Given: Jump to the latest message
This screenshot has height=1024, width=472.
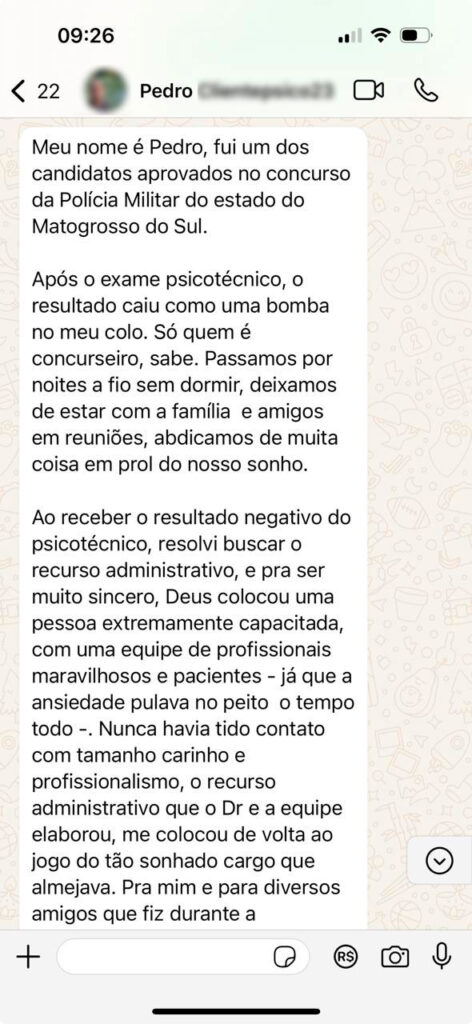Looking at the screenshot, I should (439, 862).
